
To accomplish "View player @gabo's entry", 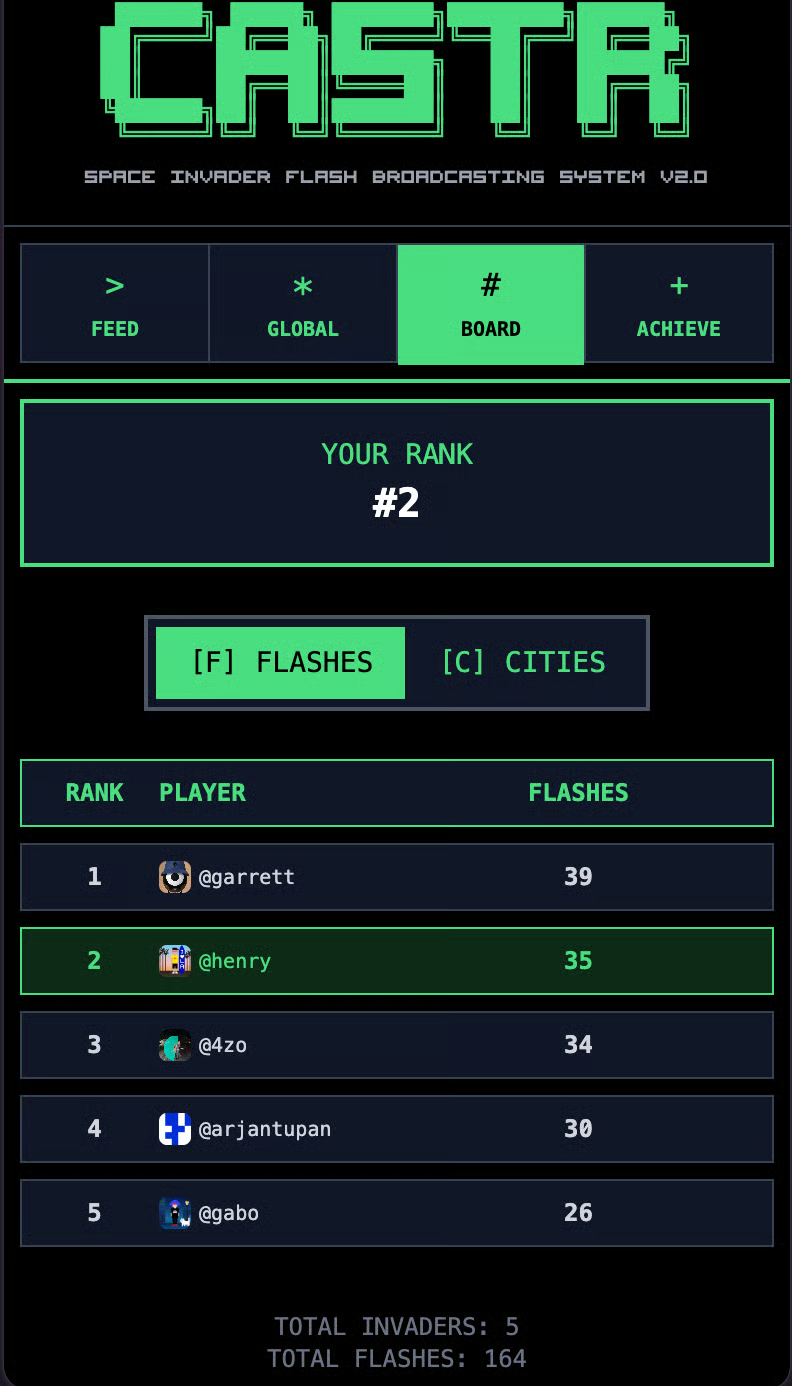I will click(x=396, y=1213).
